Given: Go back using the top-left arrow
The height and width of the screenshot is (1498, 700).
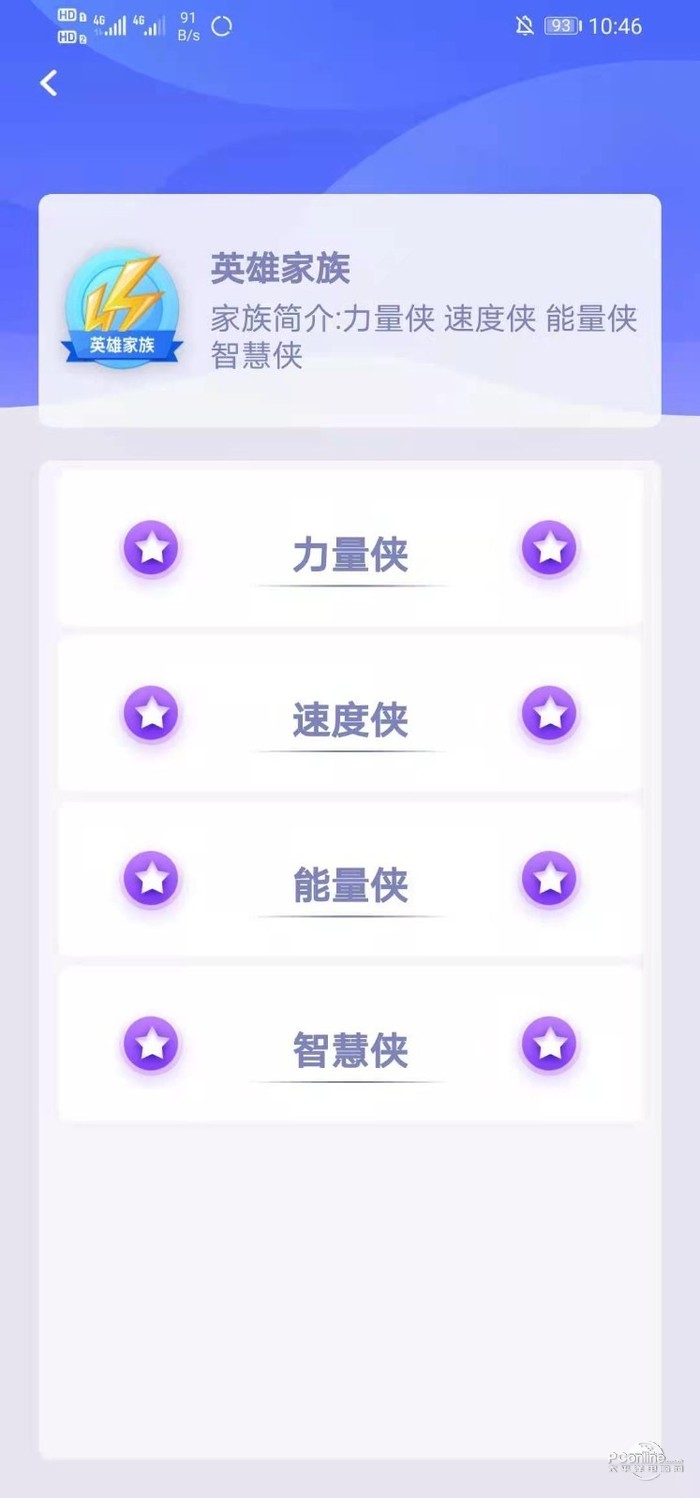Looking at the screenshot, I should click(x=49, y=83).
